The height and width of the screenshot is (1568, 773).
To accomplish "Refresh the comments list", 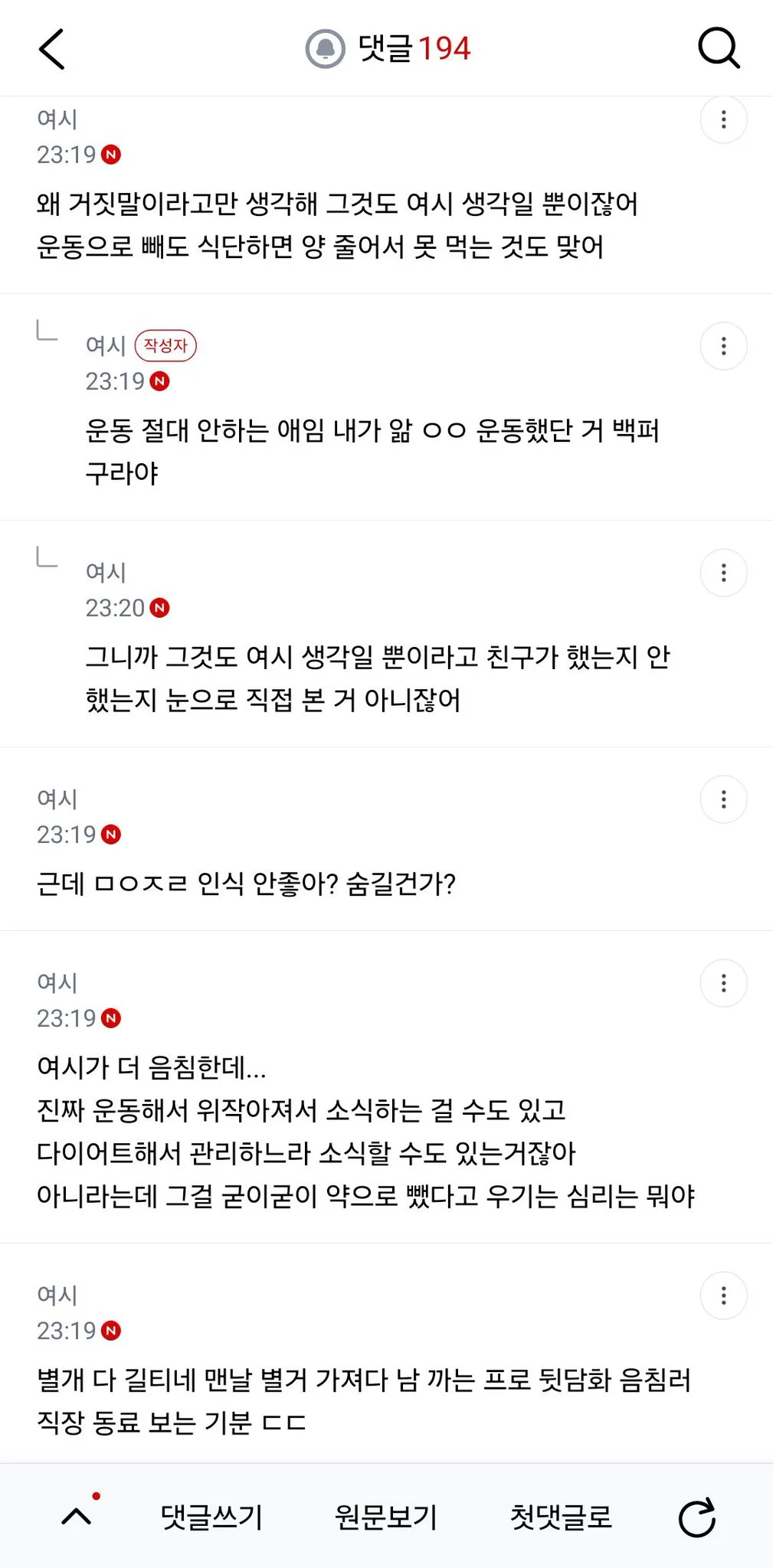I will (x=697, y=1517).
